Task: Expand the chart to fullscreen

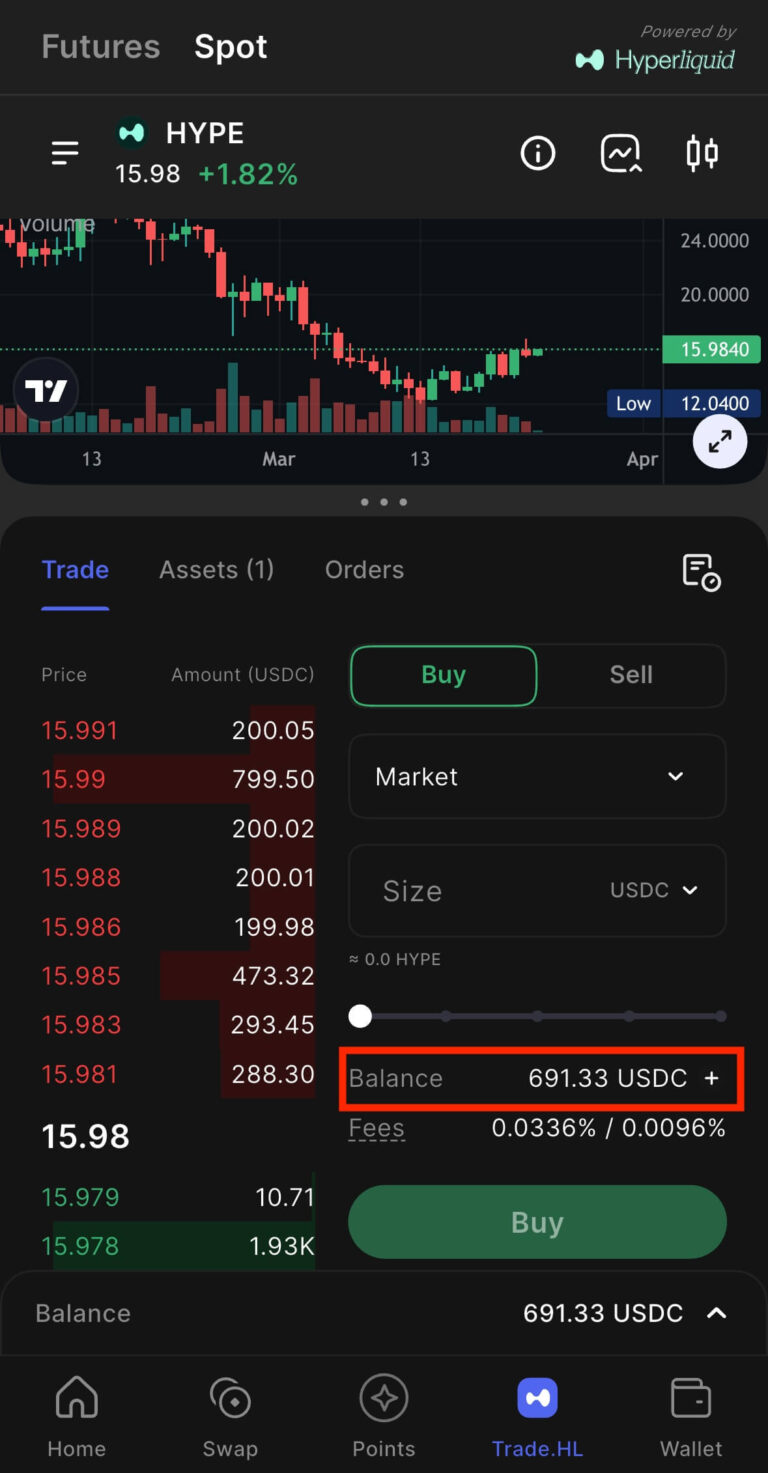Action: [720, 441]
